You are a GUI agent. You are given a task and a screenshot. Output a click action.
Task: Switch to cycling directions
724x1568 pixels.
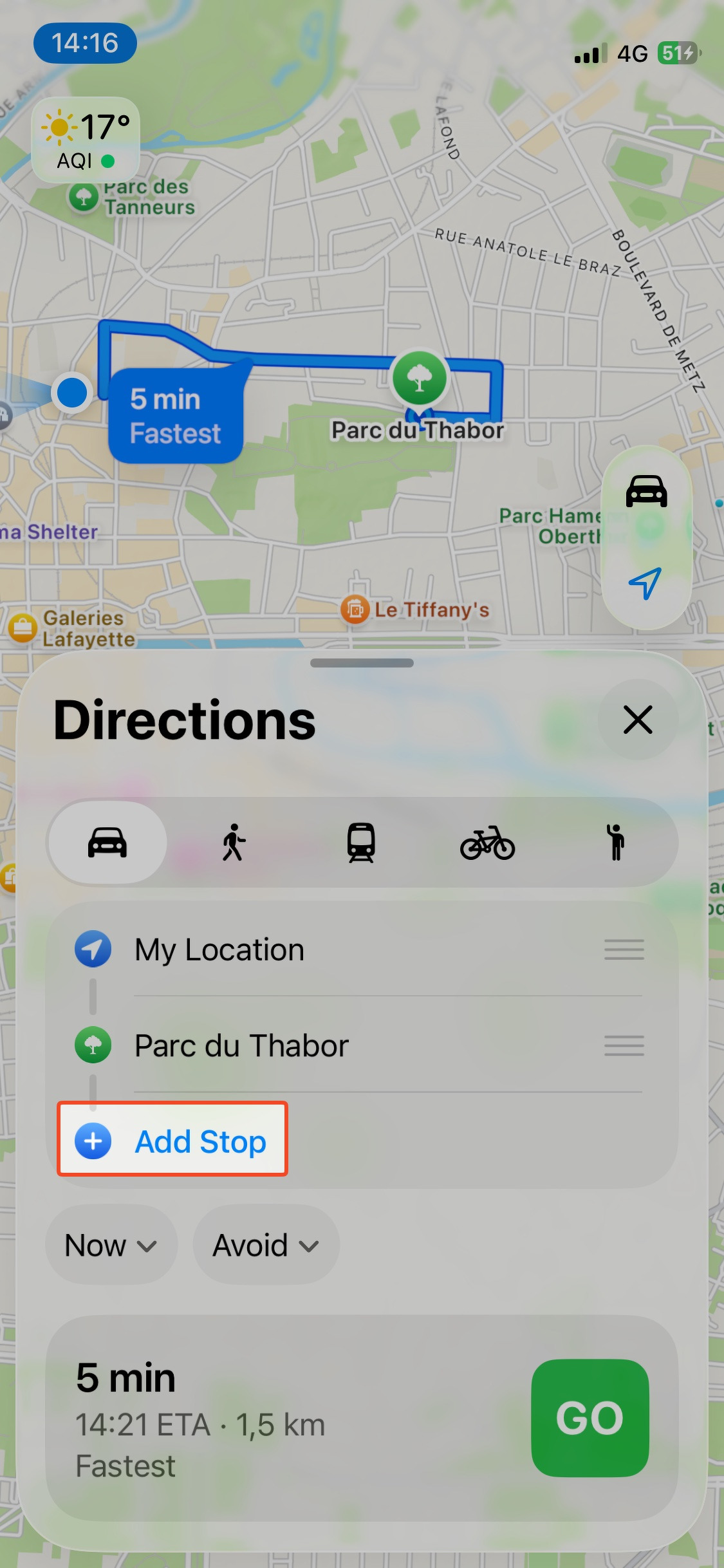pyautogui.click(x=487, y=843)
